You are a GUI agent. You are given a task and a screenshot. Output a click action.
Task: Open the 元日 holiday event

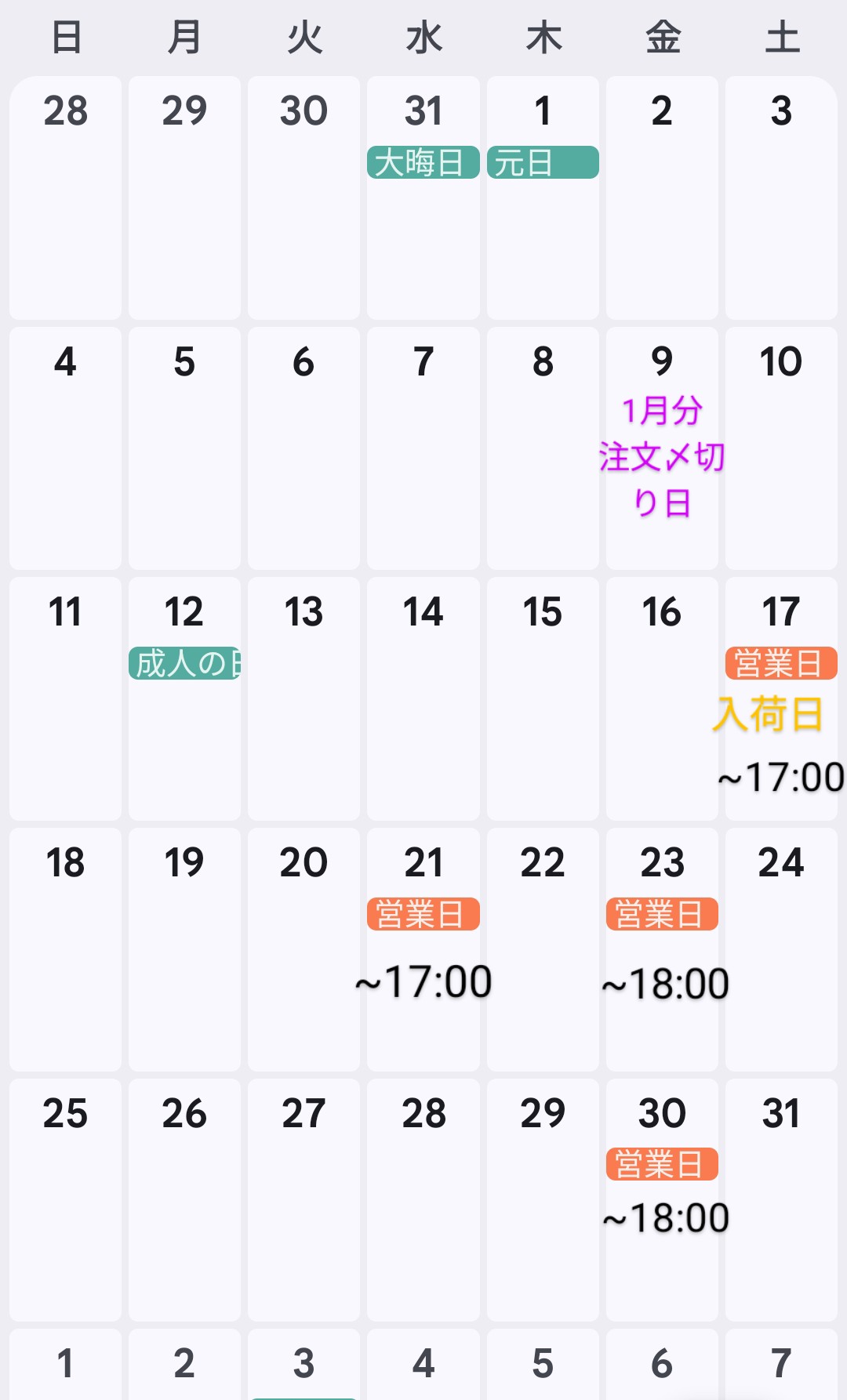[543, 163]
